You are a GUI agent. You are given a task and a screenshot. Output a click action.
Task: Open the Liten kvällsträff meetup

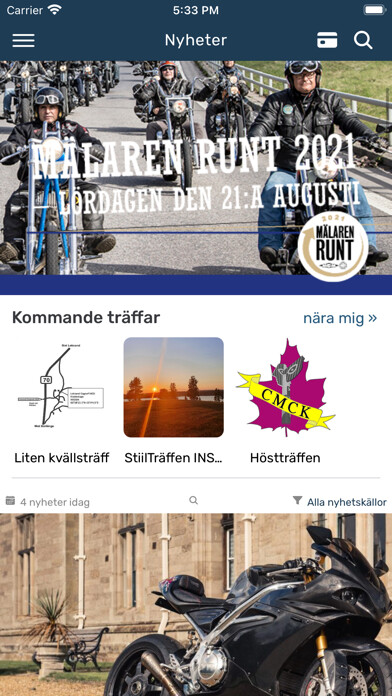tap(62, 401)
